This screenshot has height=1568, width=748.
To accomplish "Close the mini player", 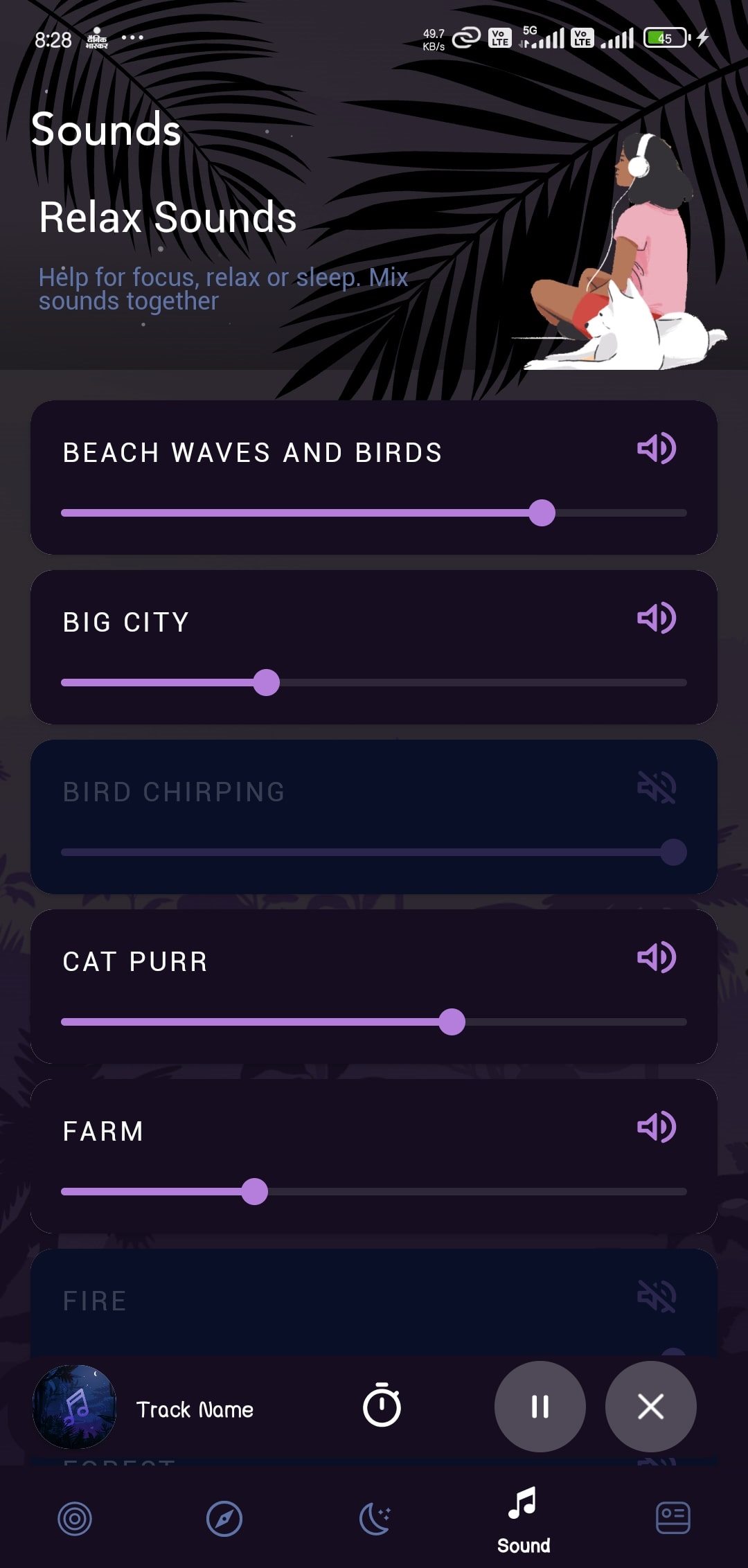I will 650,1407.
